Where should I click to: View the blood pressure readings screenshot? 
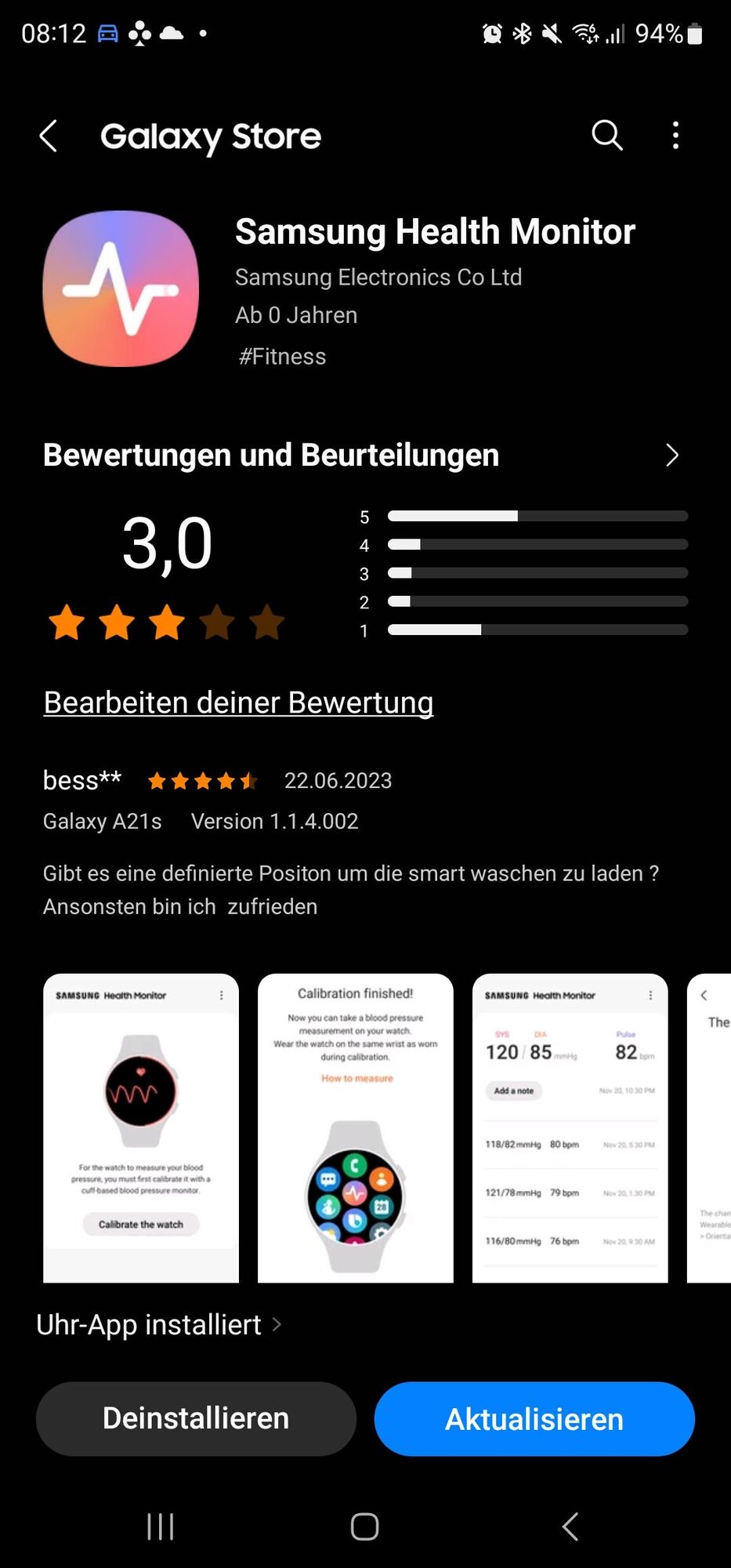click(x=570, y=1127)
